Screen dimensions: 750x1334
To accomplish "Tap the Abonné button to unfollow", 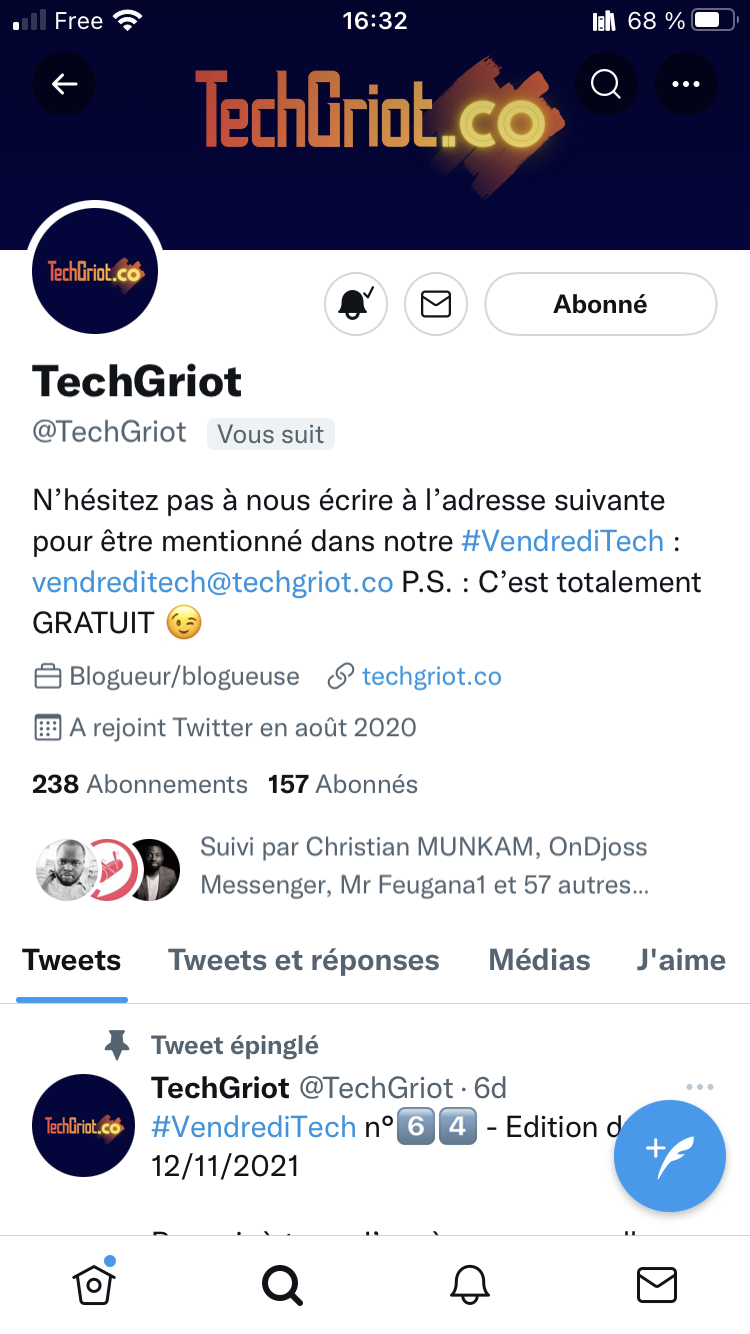I will click(x=600, y=304).
